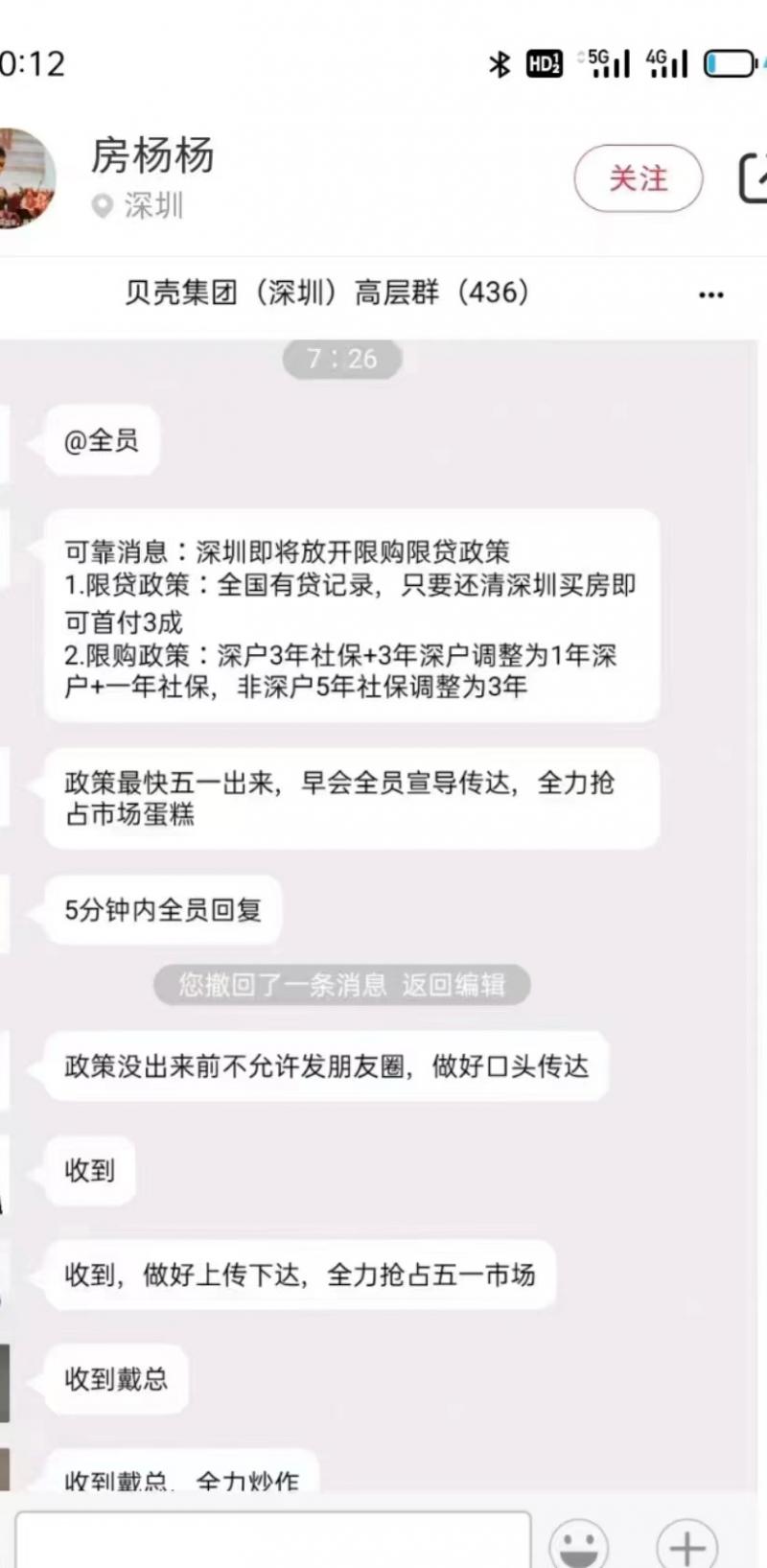Follow 房杨杨 with the 关注 button
The image size is (767, 1568).
[639, 178]
